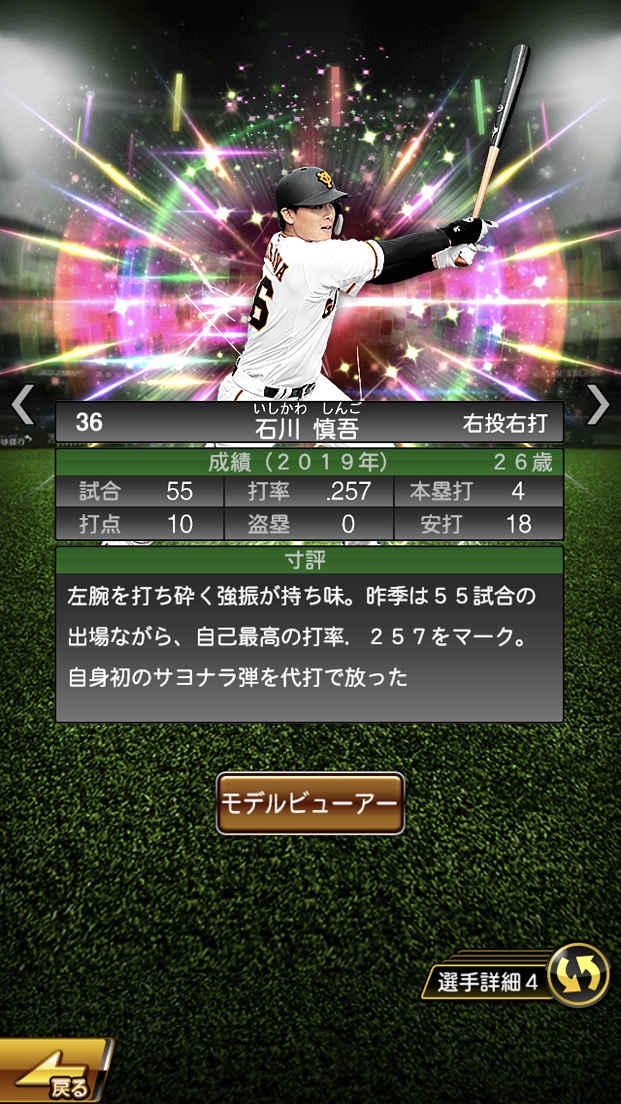Go to the next player with right arrow
Image resolution: width=621 pixels, height=1104 pixels.
click(x=598, y=405)
